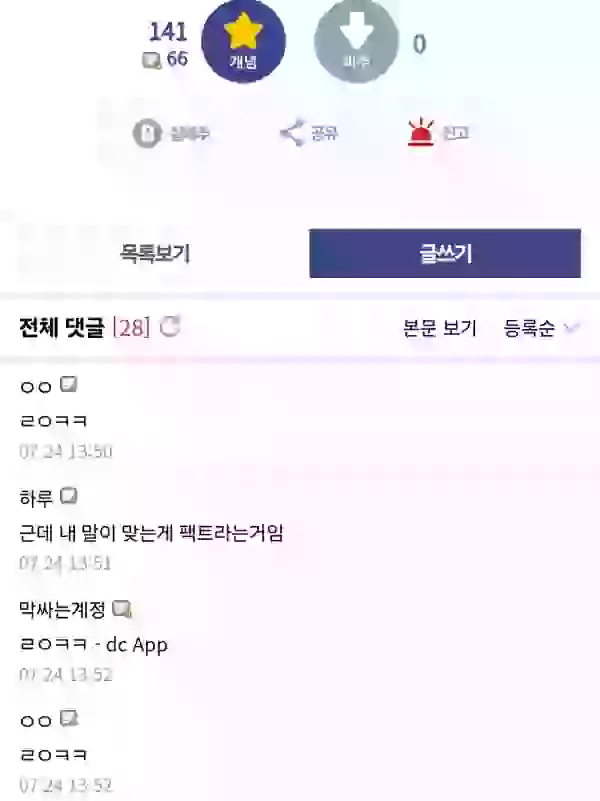Write a new post with 글쓰기
Screen dimensions: 600x801
click(445, 254)
